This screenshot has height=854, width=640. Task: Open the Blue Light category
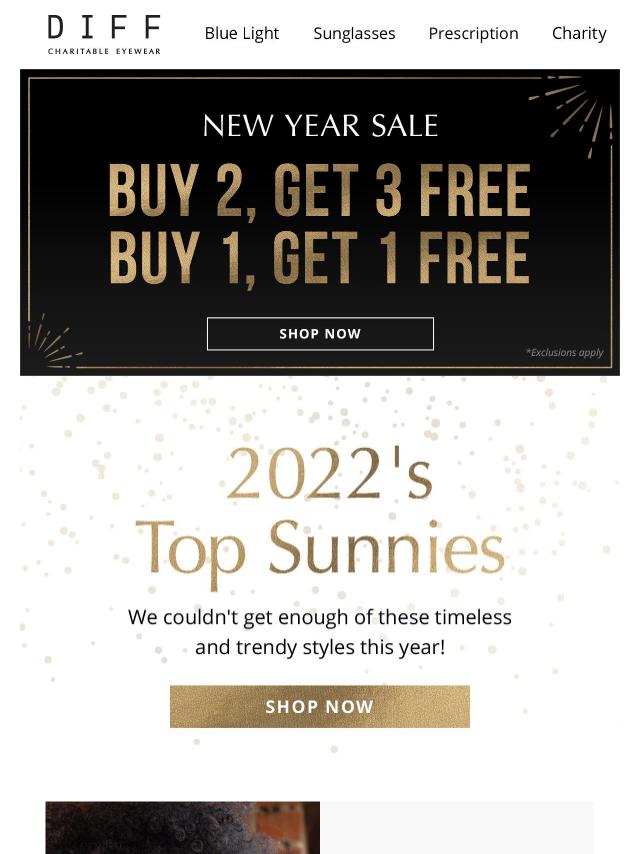(x=242, y=33)
